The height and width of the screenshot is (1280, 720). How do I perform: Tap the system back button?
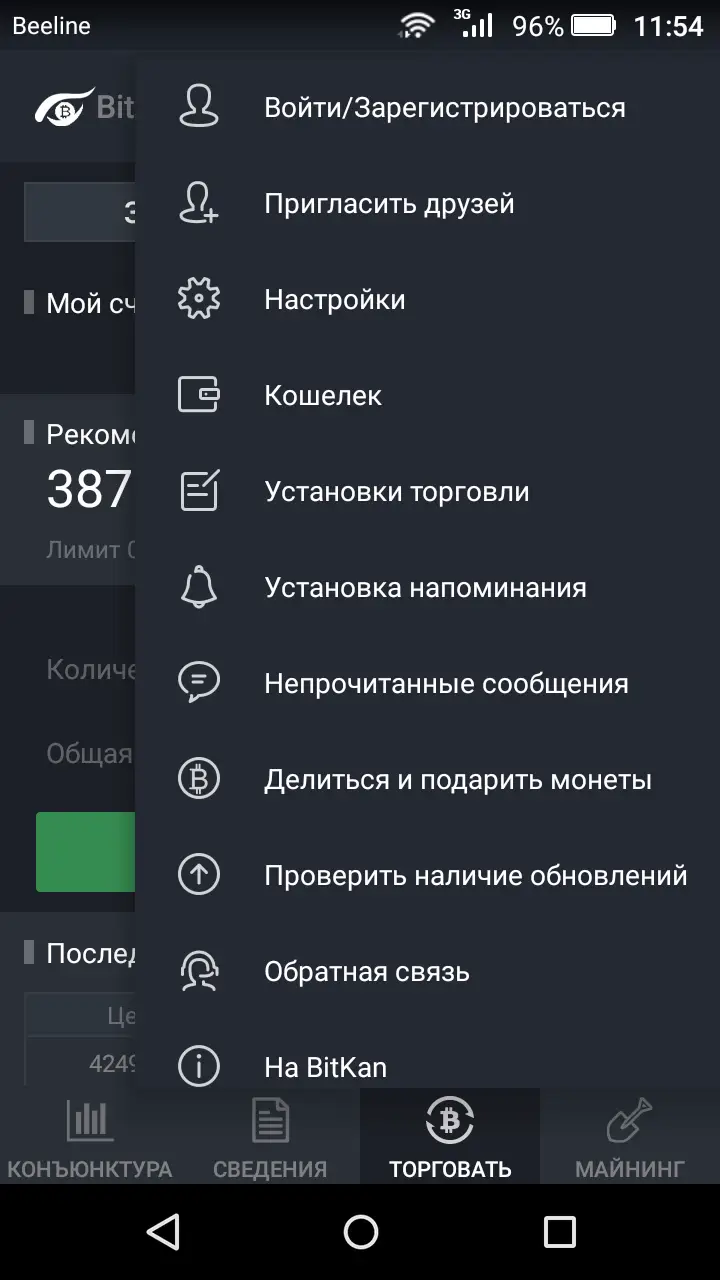pyautogui.click(x=162, y=1232)
